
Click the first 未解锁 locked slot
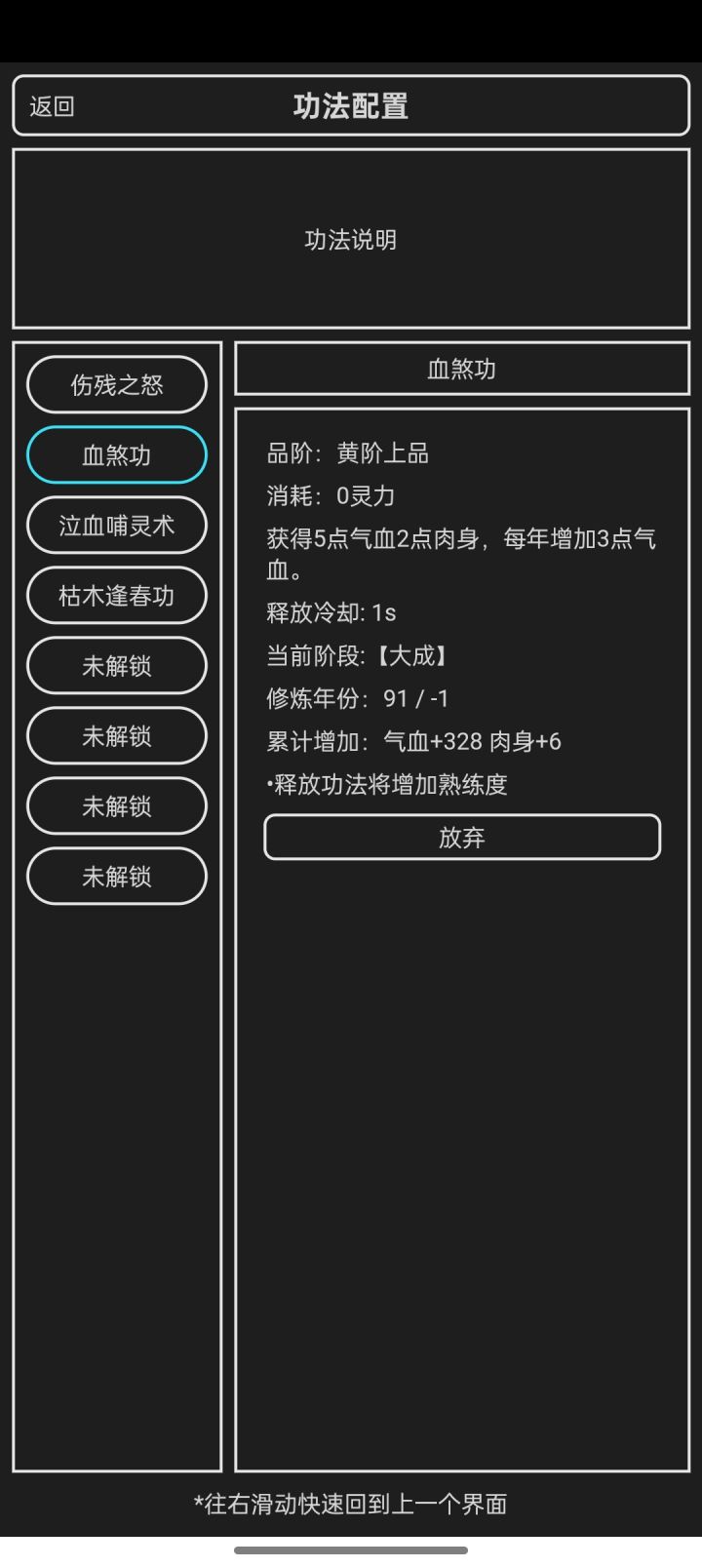coord(116,665)
